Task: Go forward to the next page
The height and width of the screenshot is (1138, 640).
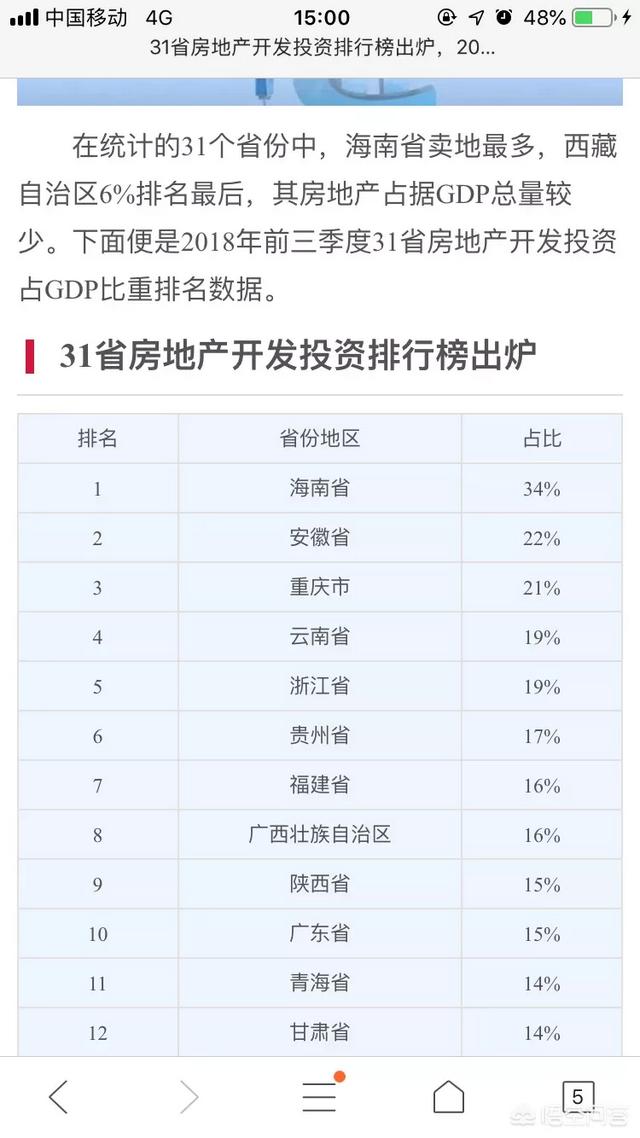Action: [189, 1097]
